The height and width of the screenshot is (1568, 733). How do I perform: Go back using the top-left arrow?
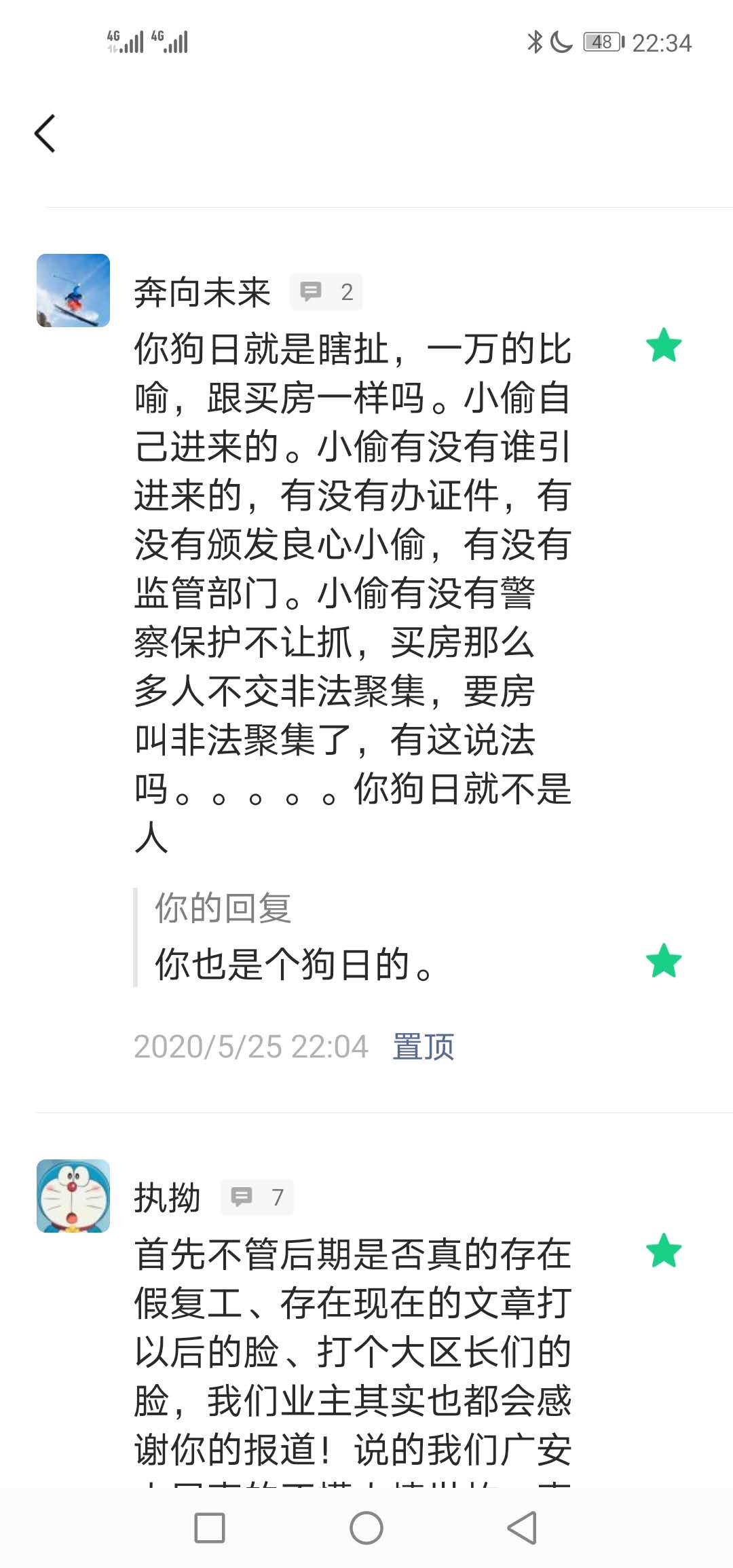[45, 134]
